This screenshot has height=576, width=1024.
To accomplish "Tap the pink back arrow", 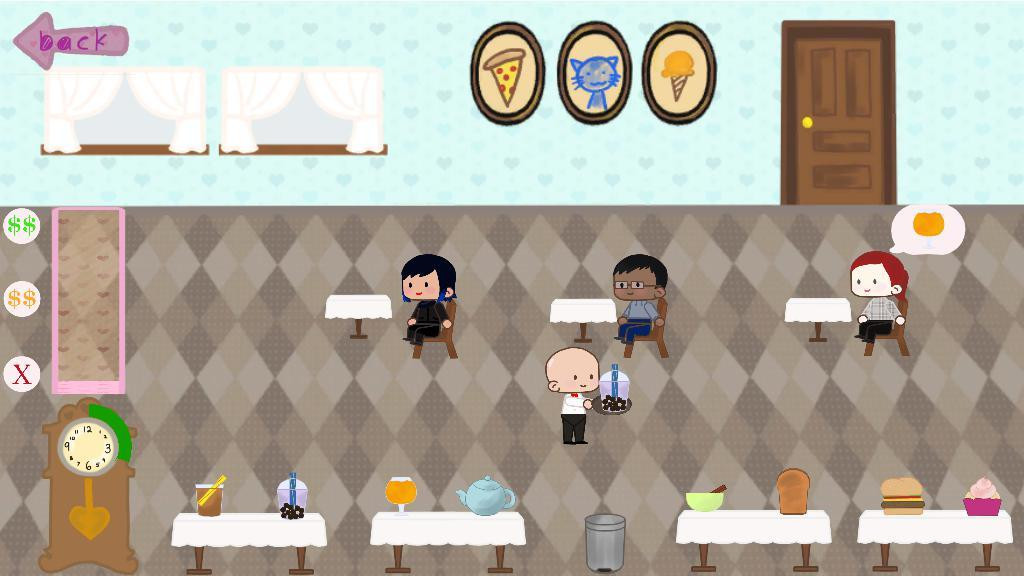I will (70, 41).
